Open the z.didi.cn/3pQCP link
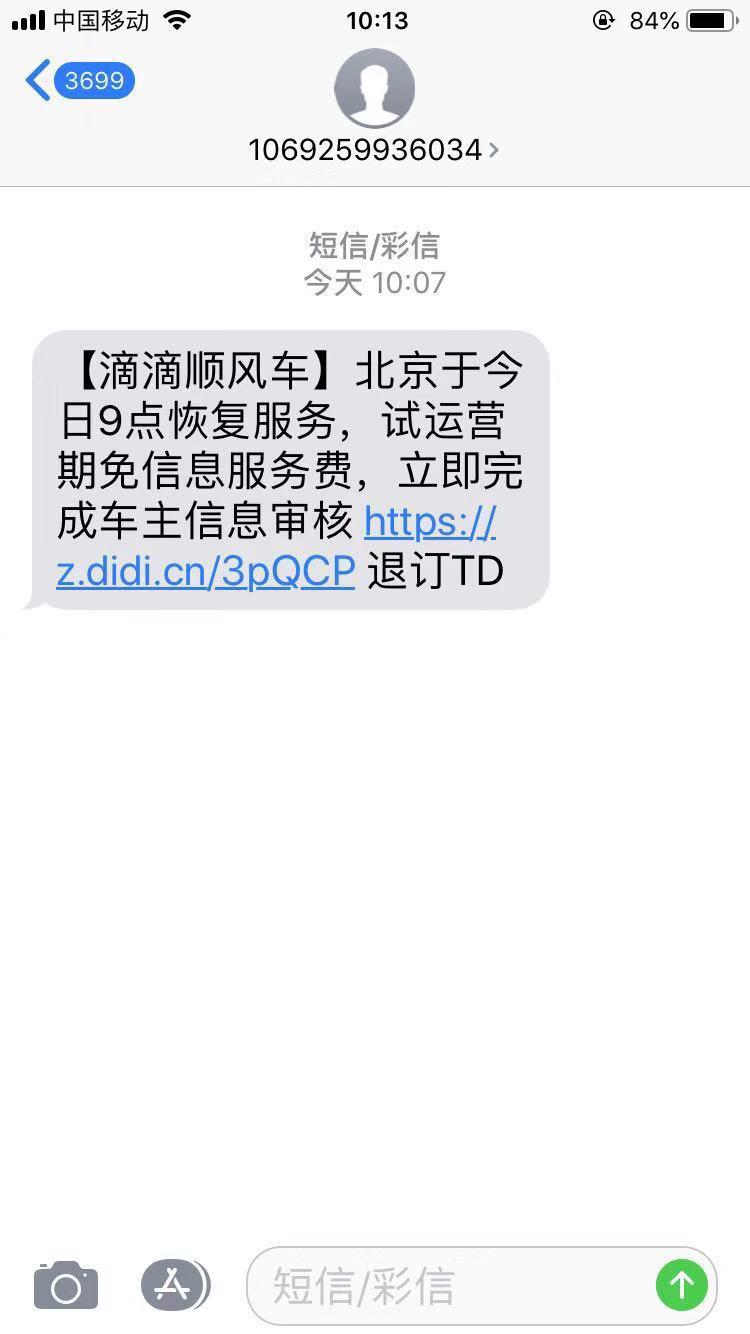Image resolution: width=750 pixels, height=1334 pixels. [x=277, y=547]
